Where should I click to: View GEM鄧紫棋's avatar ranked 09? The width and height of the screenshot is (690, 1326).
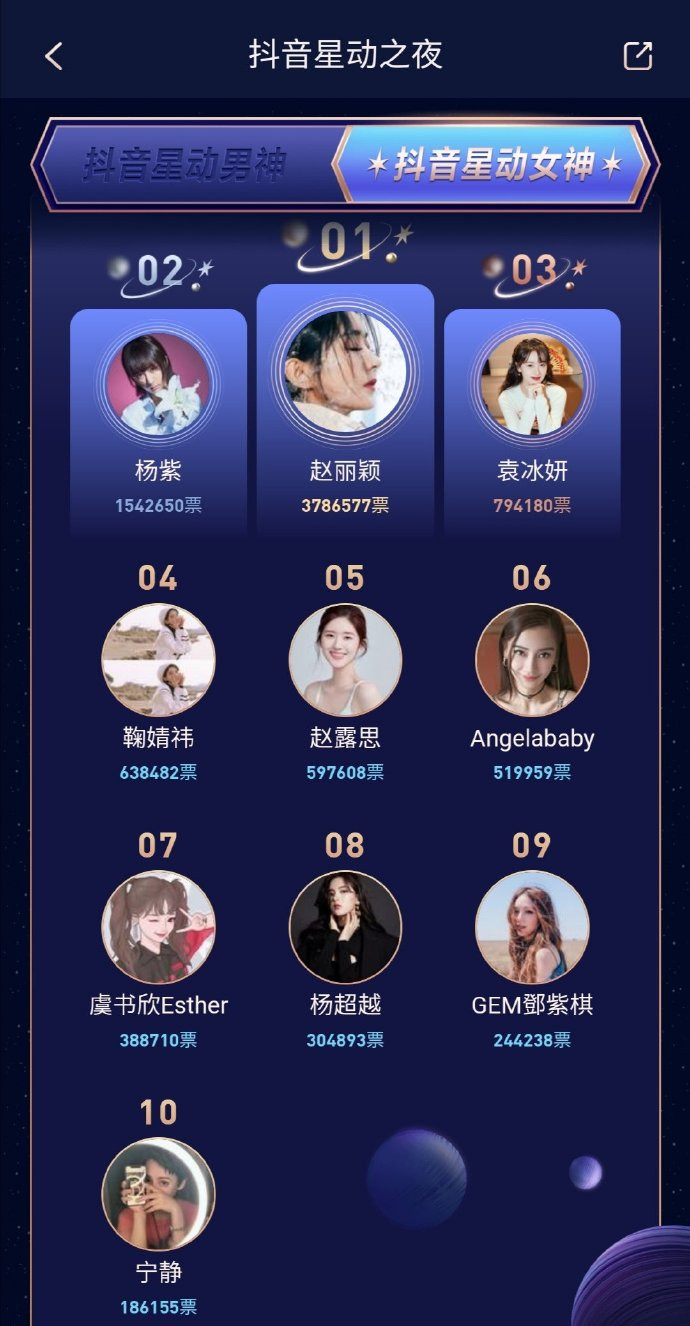pyautogui.click(x=531, y=927)
